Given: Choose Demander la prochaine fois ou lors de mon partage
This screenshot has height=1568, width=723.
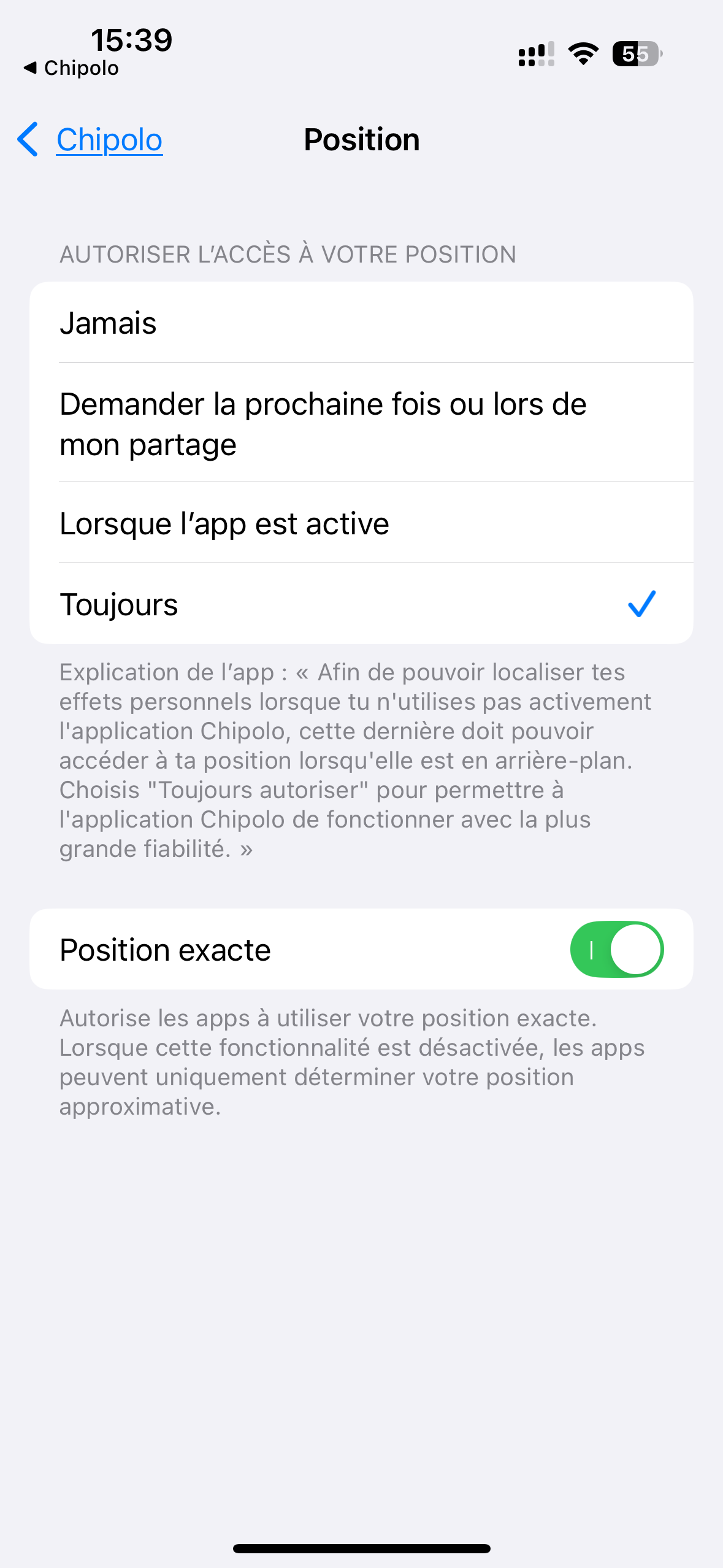Looking at the screenshot, I should pyautogui.click(x=361, y=423).
